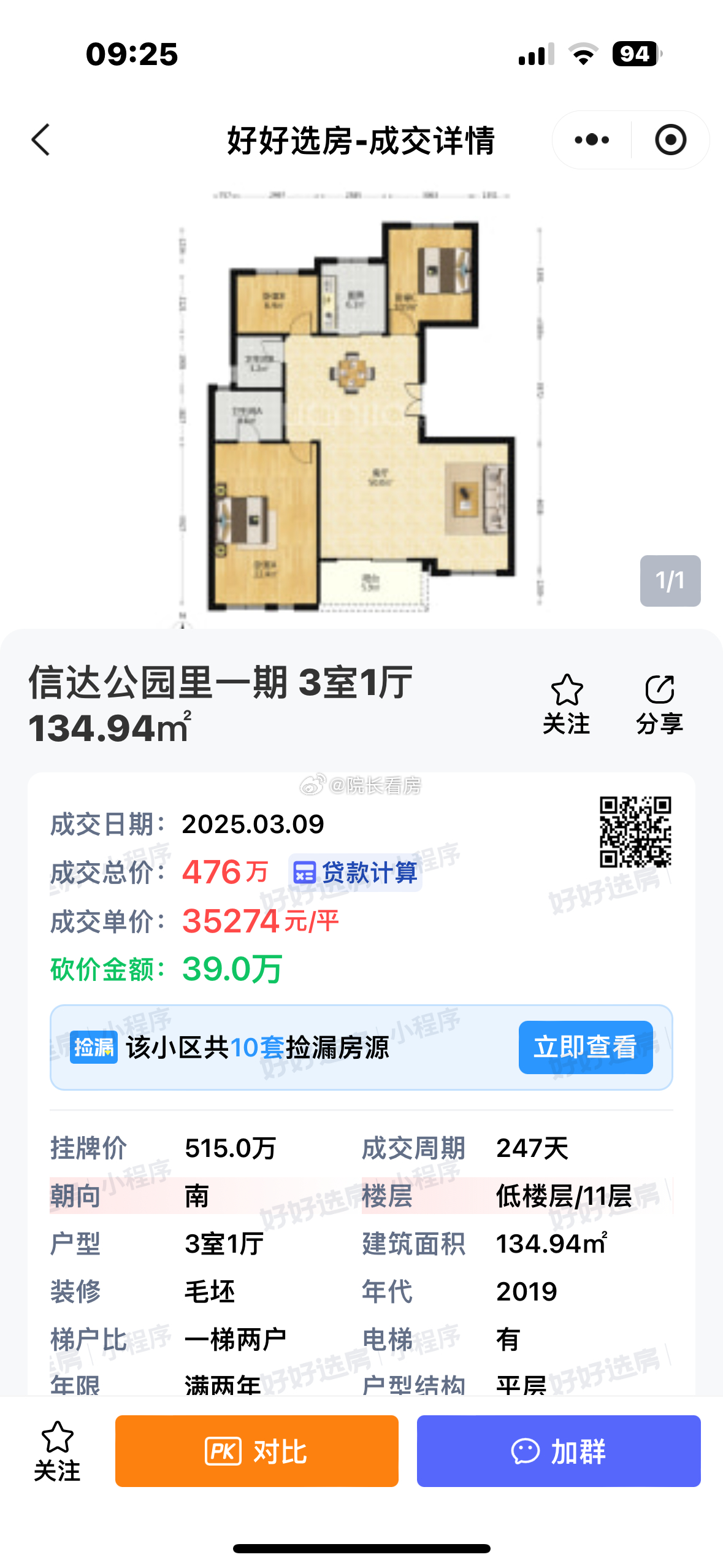
Task: Open the mini program three-dot menu
Action: coord(592,140)
